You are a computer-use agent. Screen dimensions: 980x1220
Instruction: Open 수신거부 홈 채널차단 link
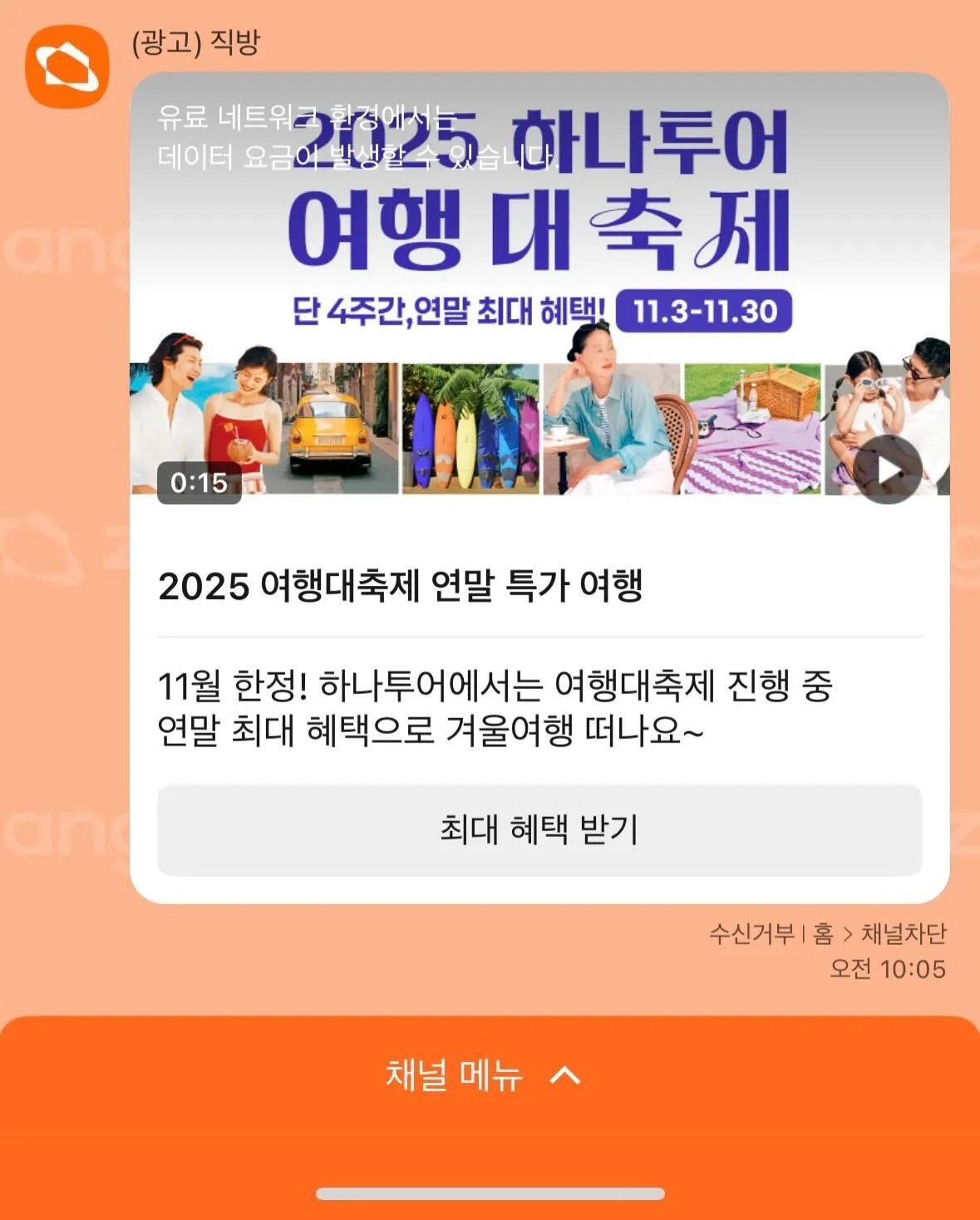[827, 934]
